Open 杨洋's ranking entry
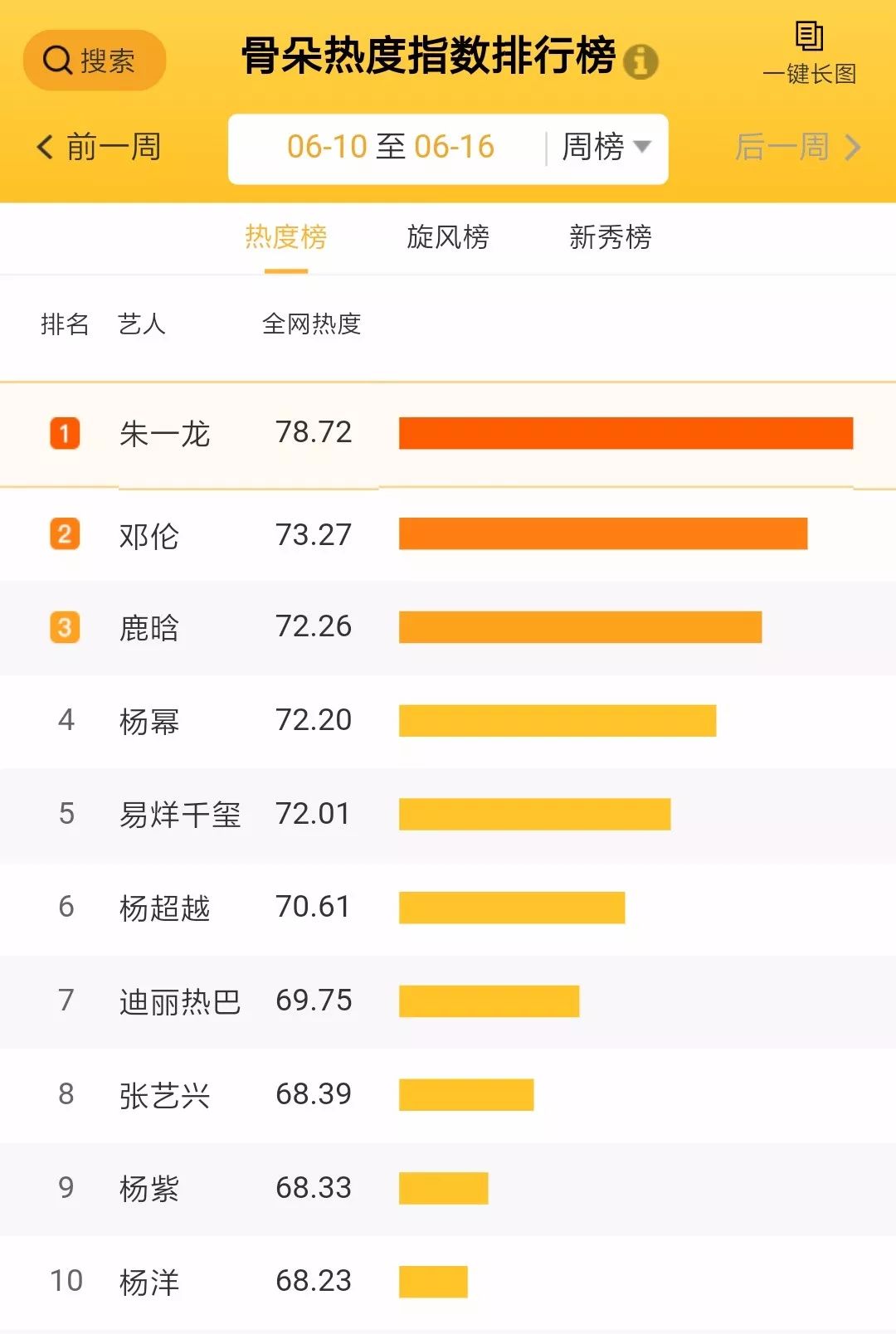896x1334 pixels. (149, 1282)
